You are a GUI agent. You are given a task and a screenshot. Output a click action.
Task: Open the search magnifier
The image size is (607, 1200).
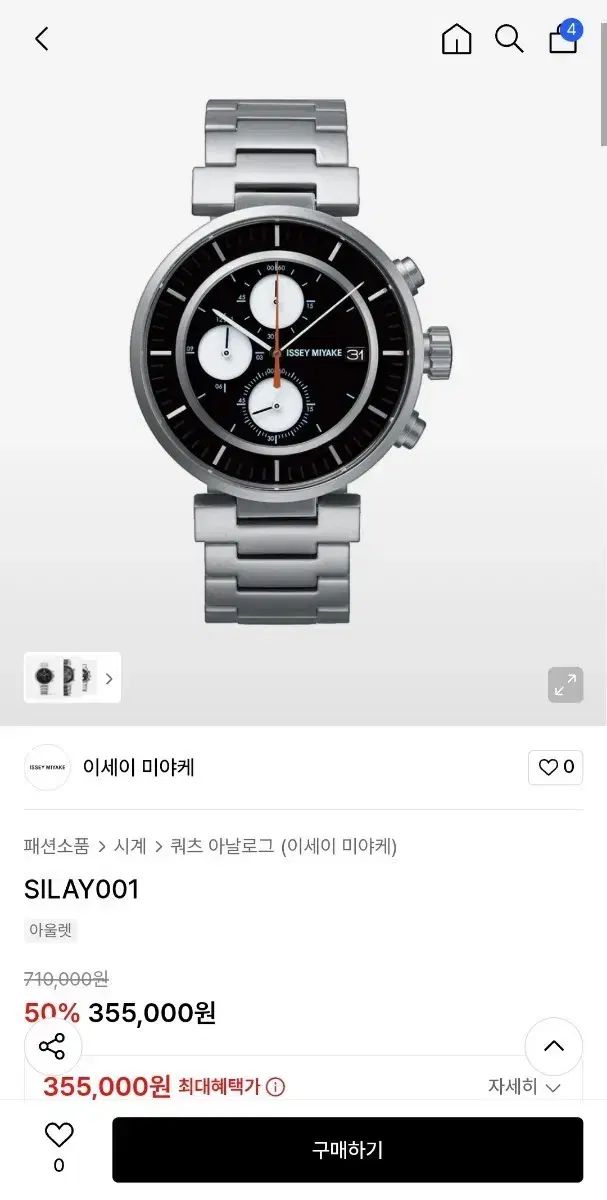[x=509, y=39]
